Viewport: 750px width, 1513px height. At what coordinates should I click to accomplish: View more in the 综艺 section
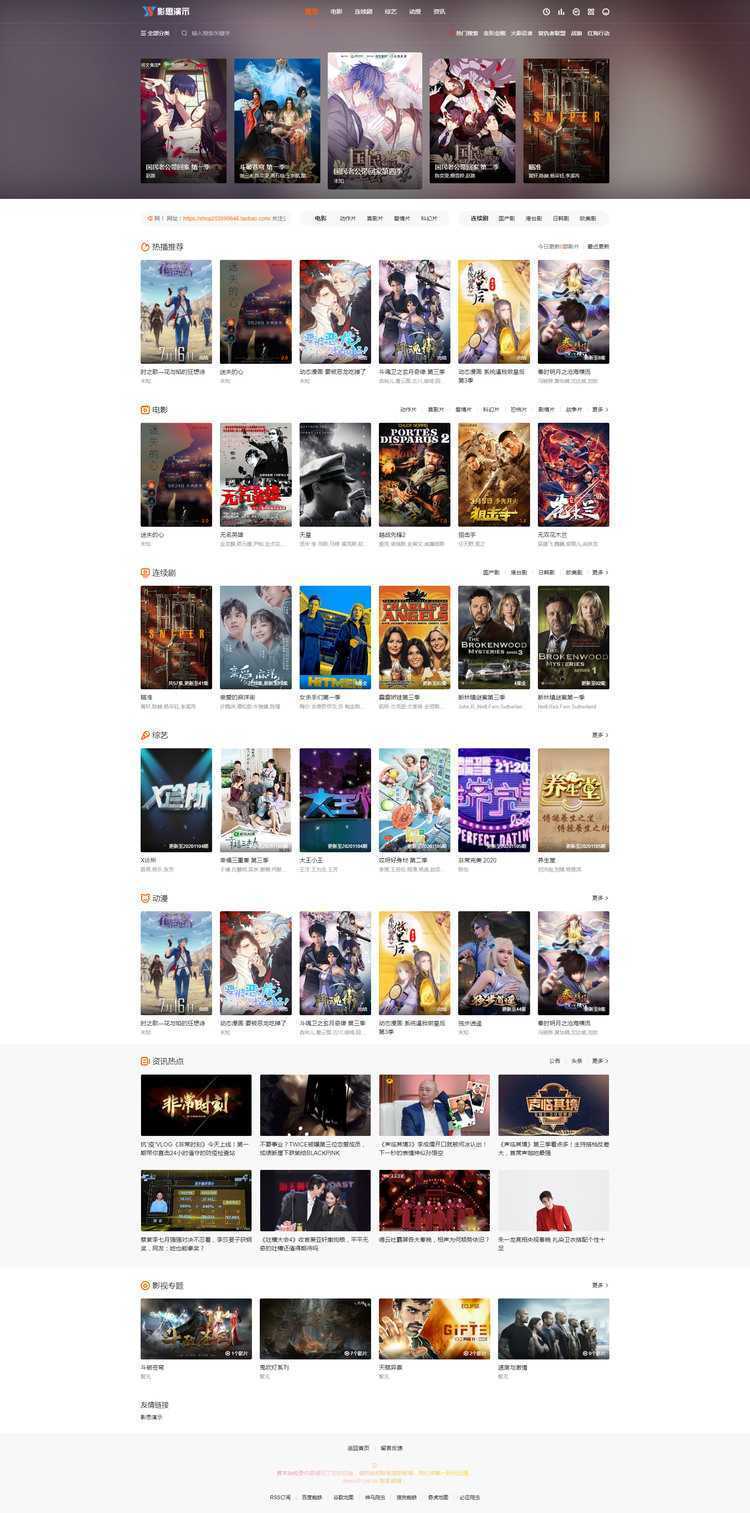[x=599, y=735]
